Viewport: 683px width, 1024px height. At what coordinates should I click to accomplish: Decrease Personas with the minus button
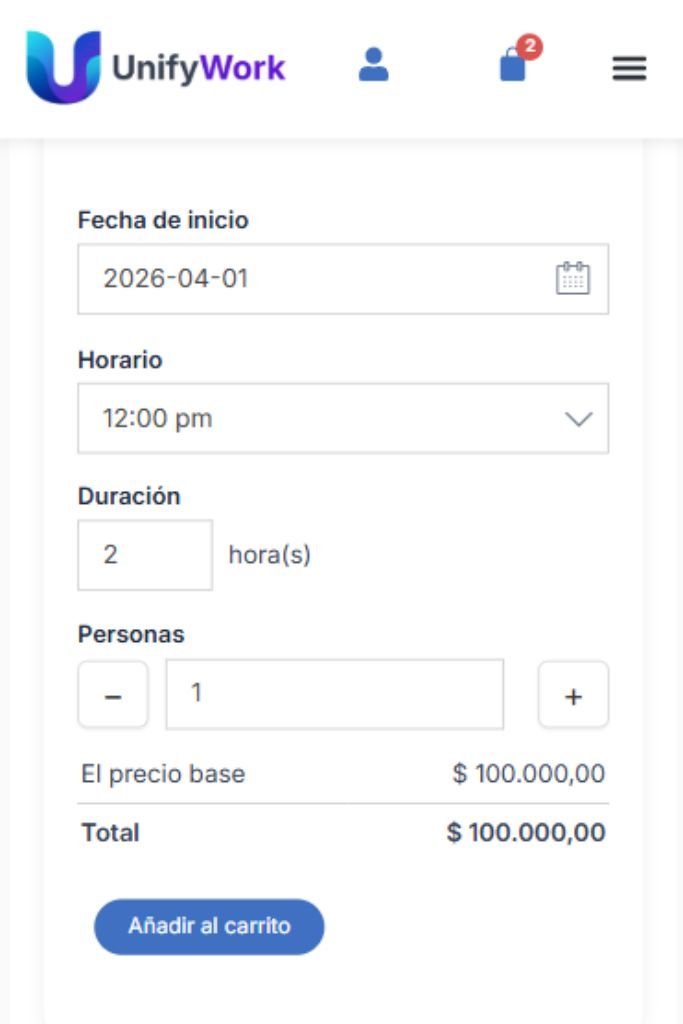(113, 695)
